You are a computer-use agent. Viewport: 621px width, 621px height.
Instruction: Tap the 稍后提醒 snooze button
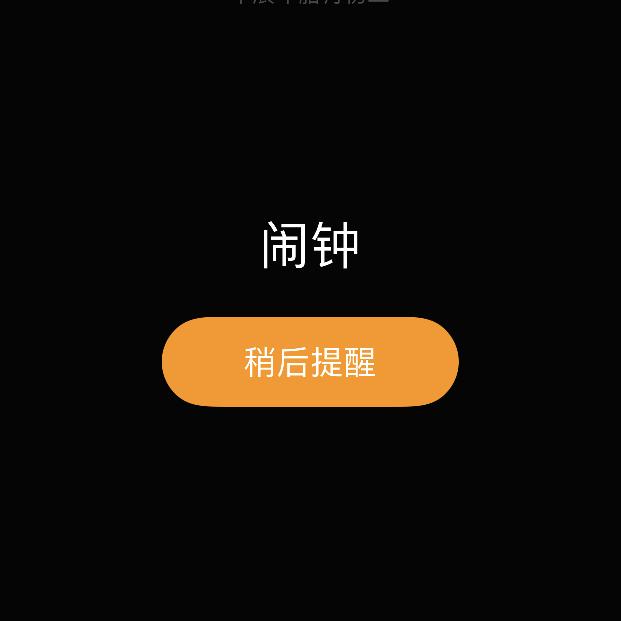(x=310, y=362)
